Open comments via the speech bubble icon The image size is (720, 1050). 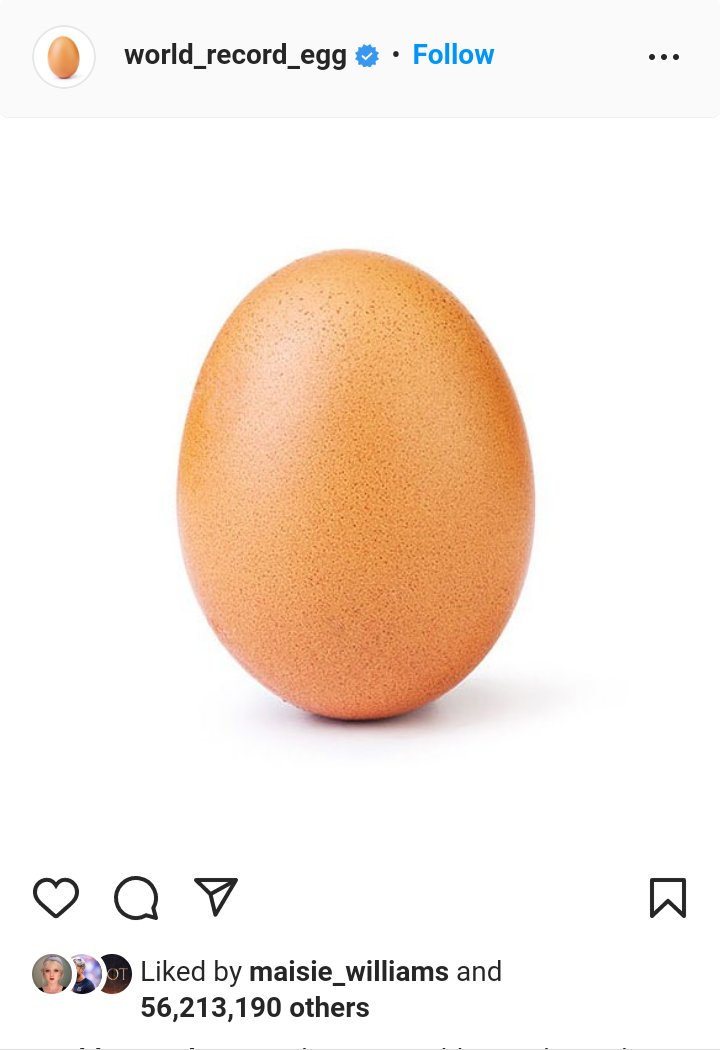coord(136,897)
